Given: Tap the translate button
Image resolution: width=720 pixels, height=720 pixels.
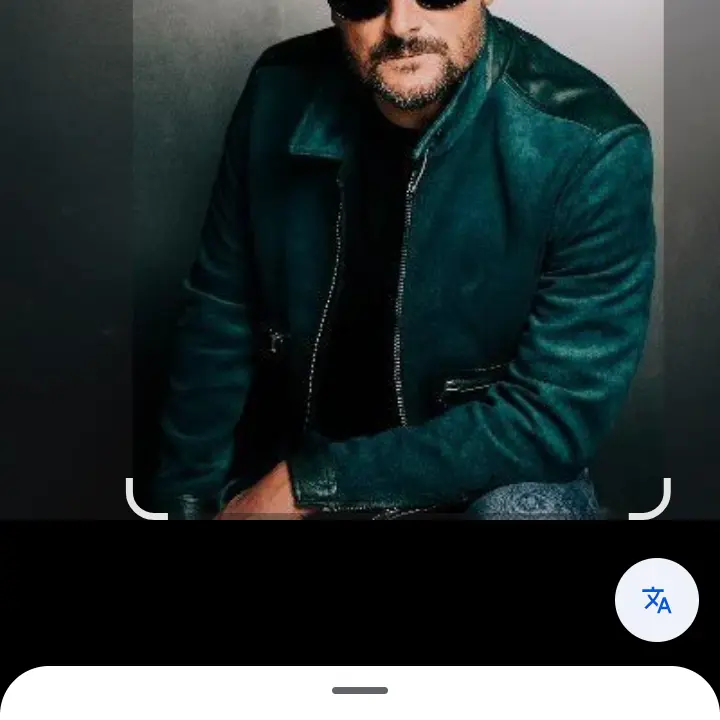Looking at the screenshot, I should tap(656, 600).
